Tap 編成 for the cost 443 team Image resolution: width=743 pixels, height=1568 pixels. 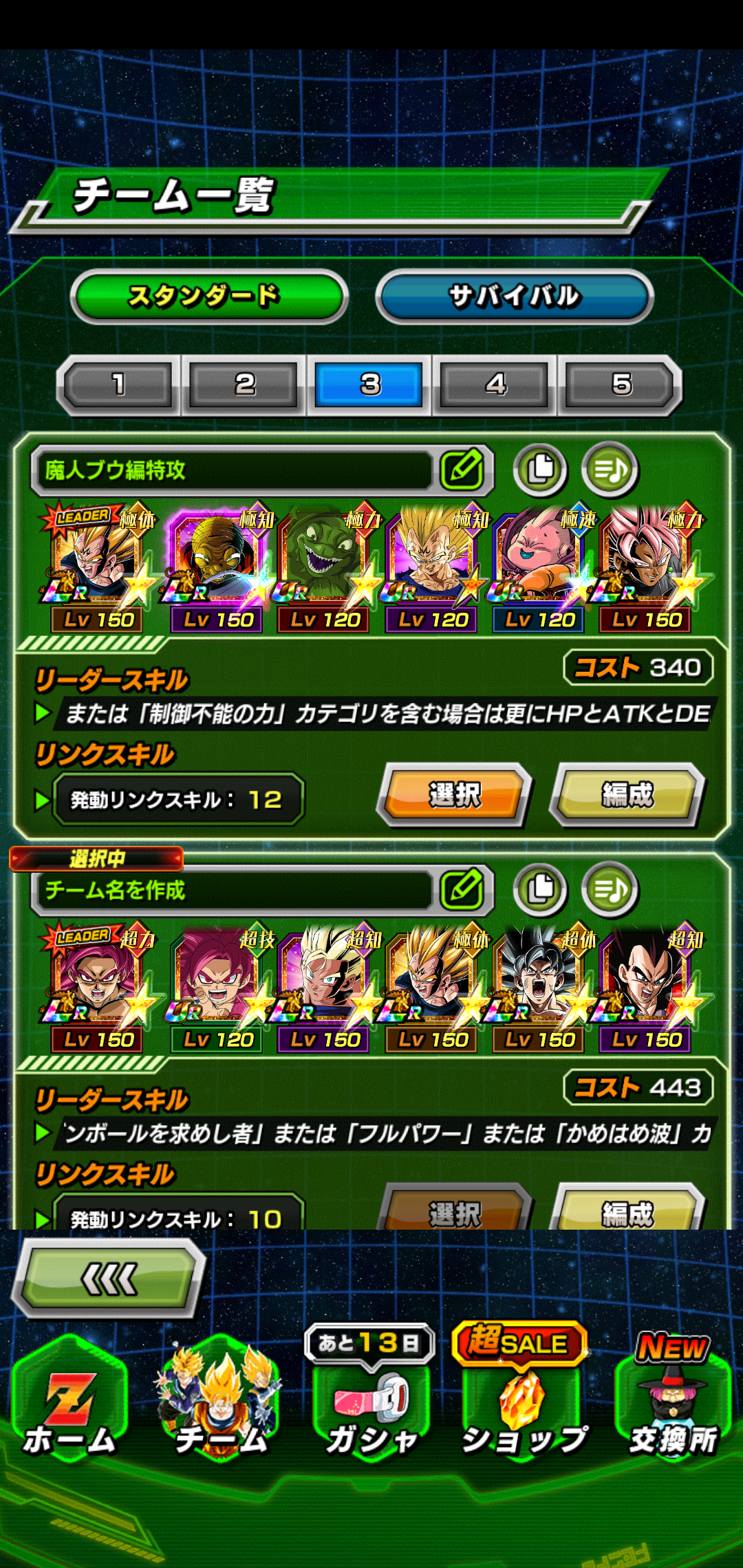[627, 1210]
